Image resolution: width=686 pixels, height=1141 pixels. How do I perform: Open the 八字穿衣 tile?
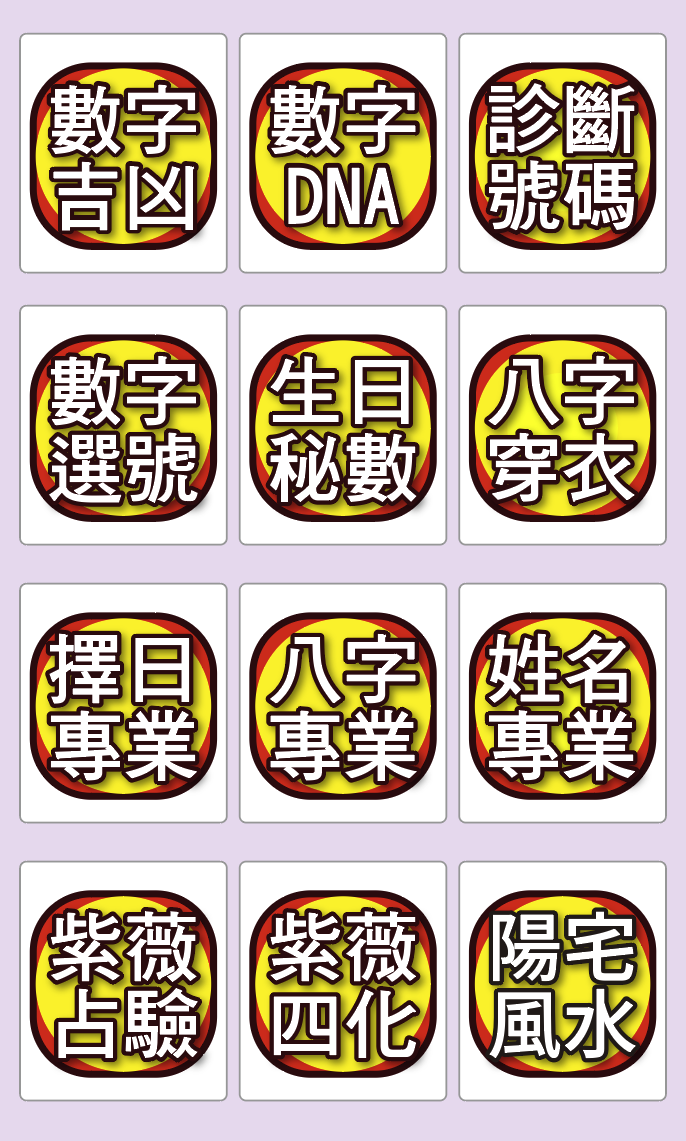(562, 426)
